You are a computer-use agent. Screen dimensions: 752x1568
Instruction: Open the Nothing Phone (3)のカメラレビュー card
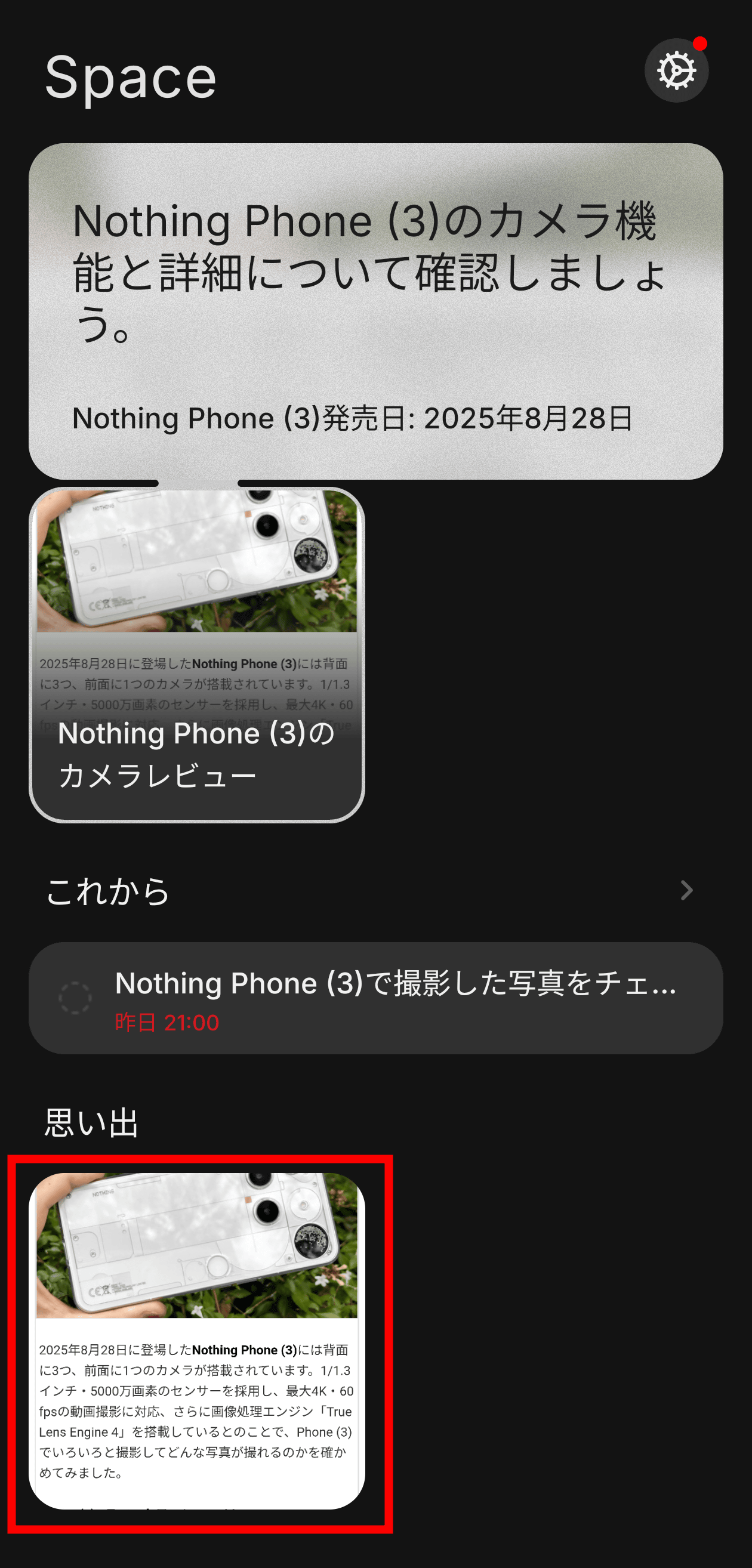click(197, 655)
